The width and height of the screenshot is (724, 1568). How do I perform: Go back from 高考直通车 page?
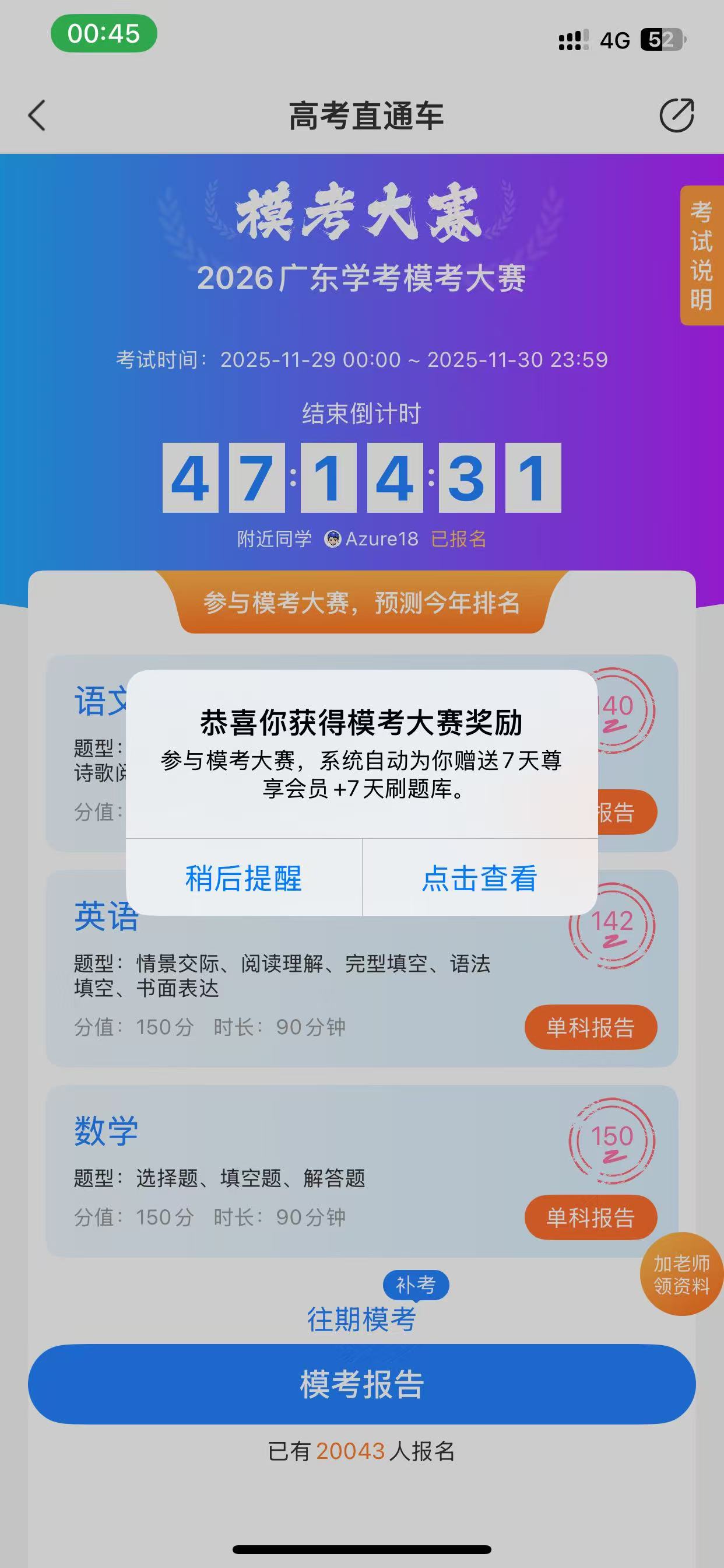point(37,115)
